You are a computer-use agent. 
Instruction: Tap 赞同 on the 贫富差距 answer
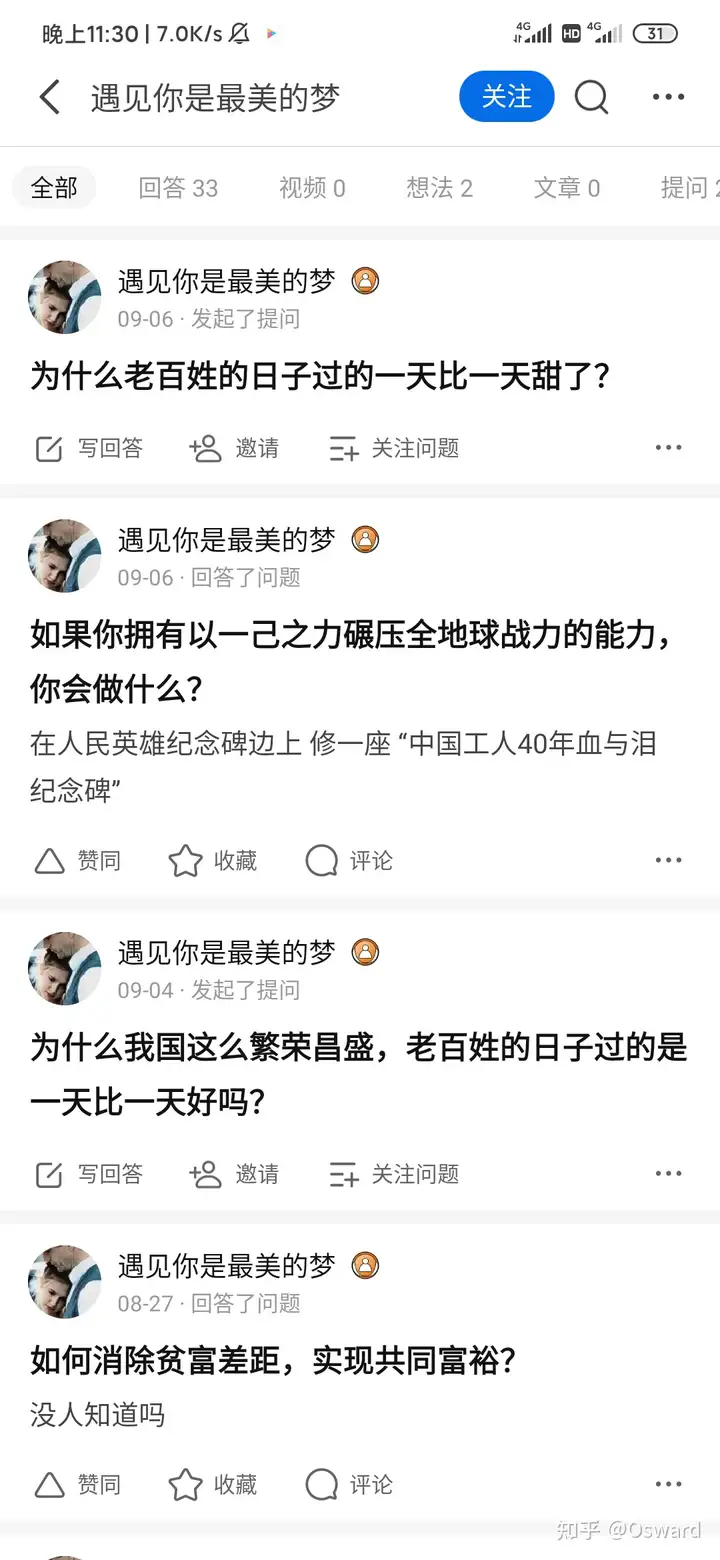coord(77,1485)
